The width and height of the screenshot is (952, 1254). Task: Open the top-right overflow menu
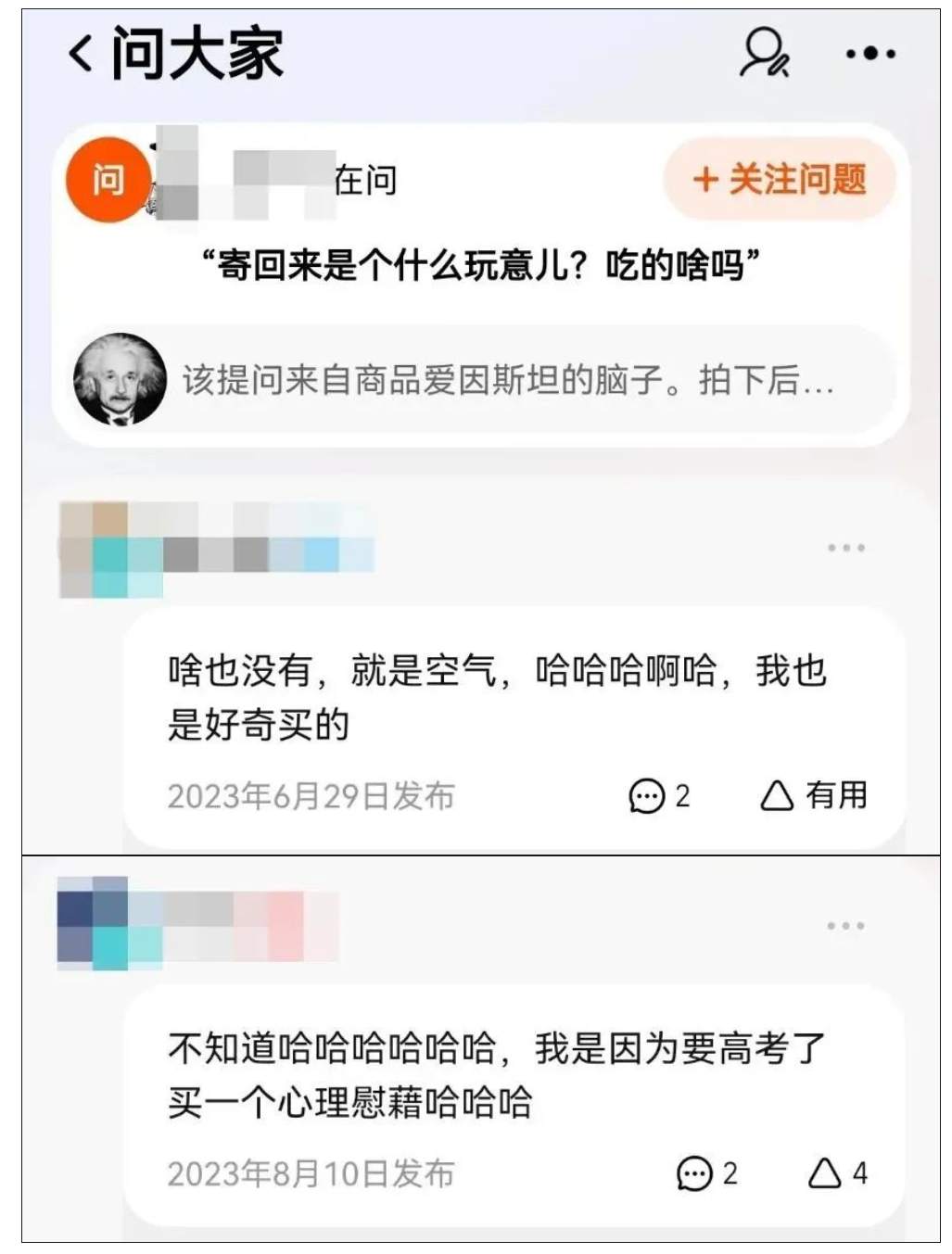(x=870, y=54)
